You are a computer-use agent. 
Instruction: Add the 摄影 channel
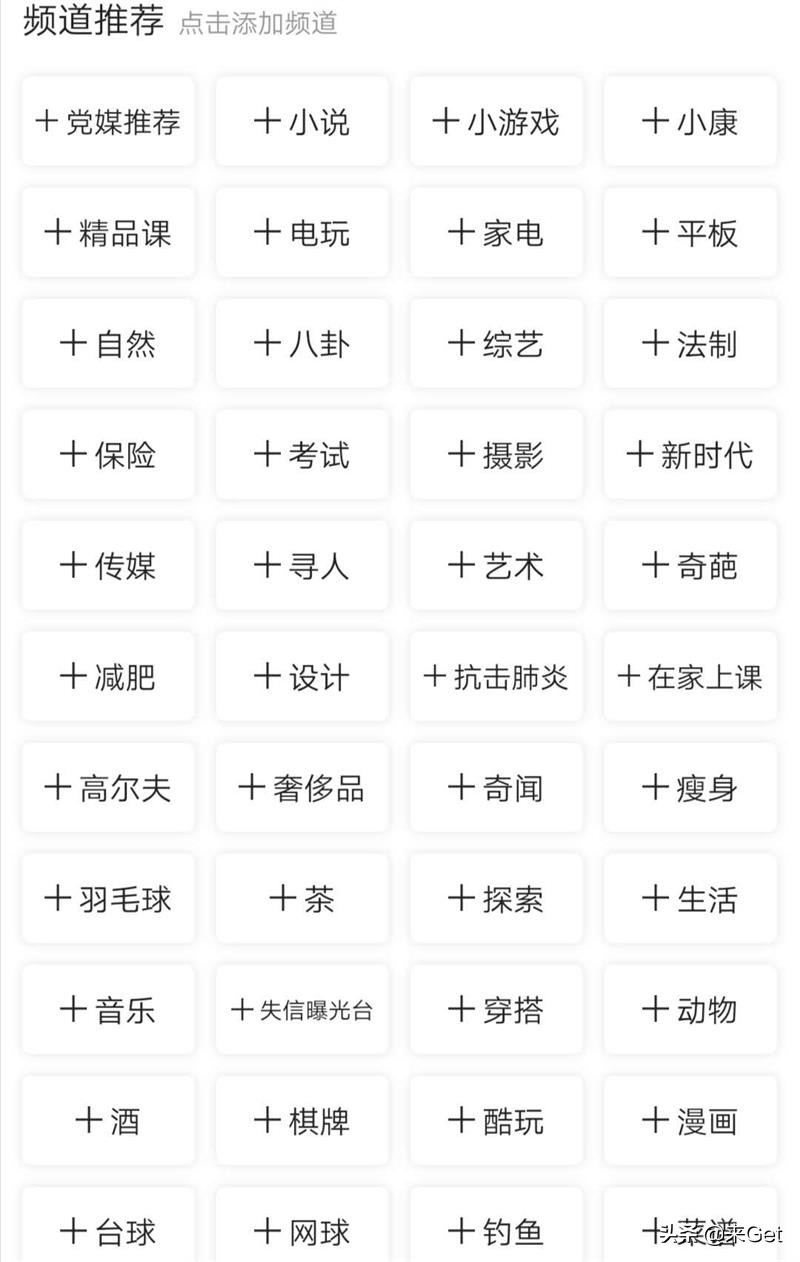(x=496, y=455)
